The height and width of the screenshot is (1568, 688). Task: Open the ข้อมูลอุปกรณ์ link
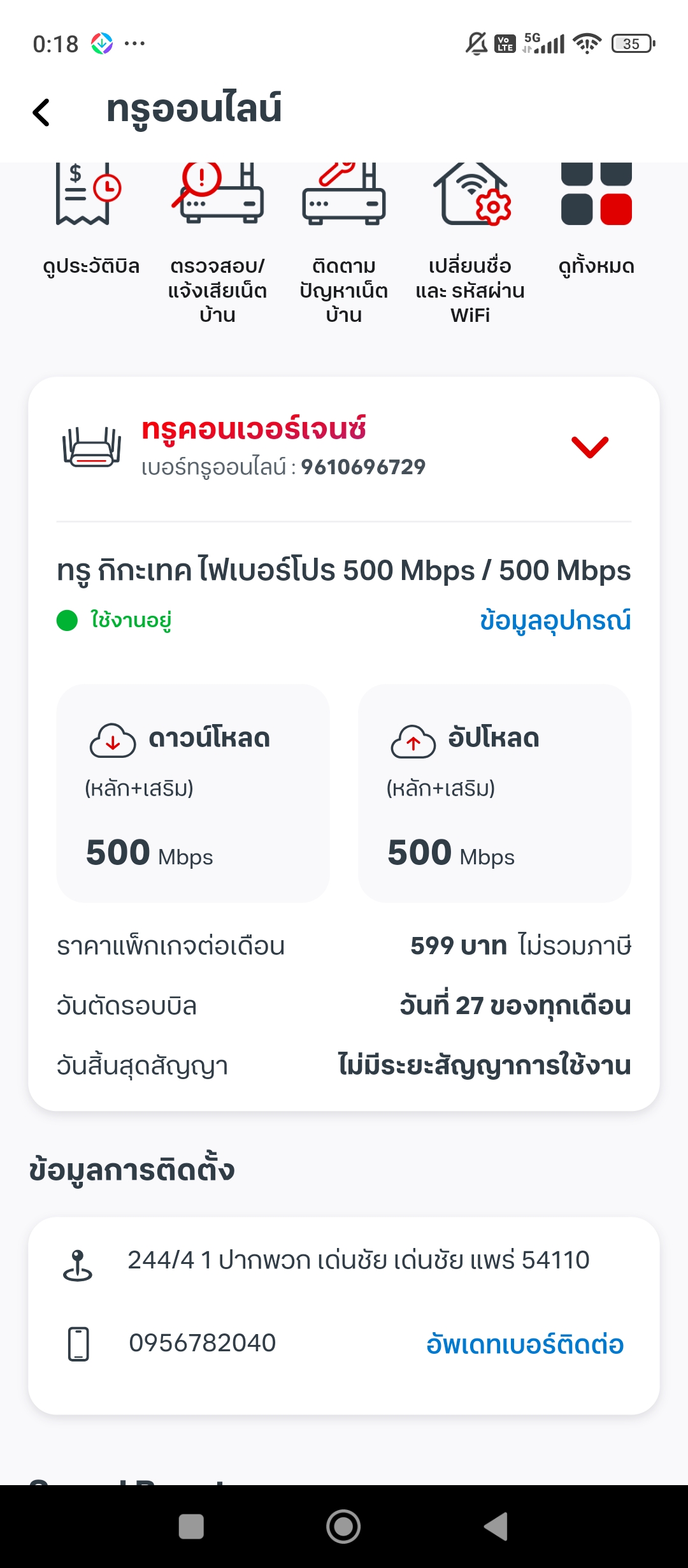(x=555, y=621)
